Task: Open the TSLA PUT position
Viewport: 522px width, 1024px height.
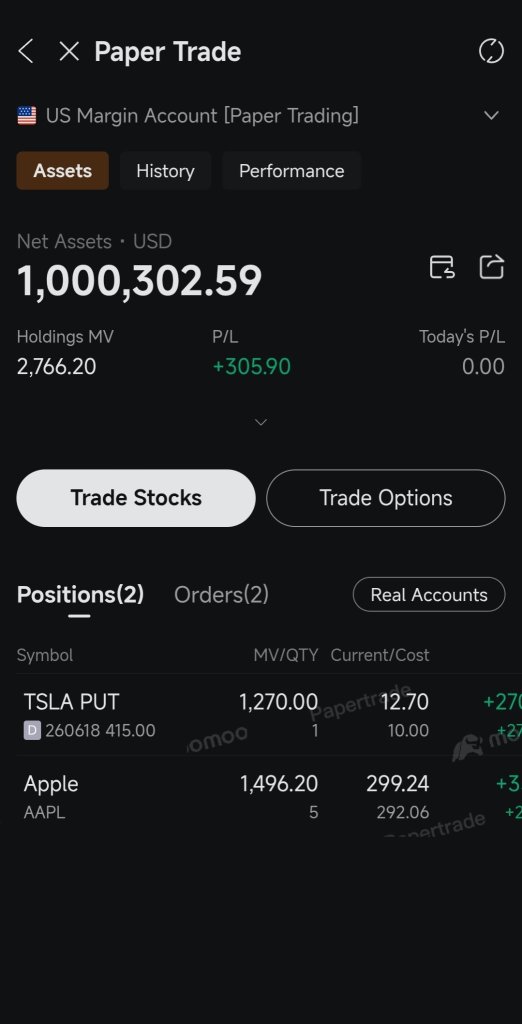Action: 261,714
